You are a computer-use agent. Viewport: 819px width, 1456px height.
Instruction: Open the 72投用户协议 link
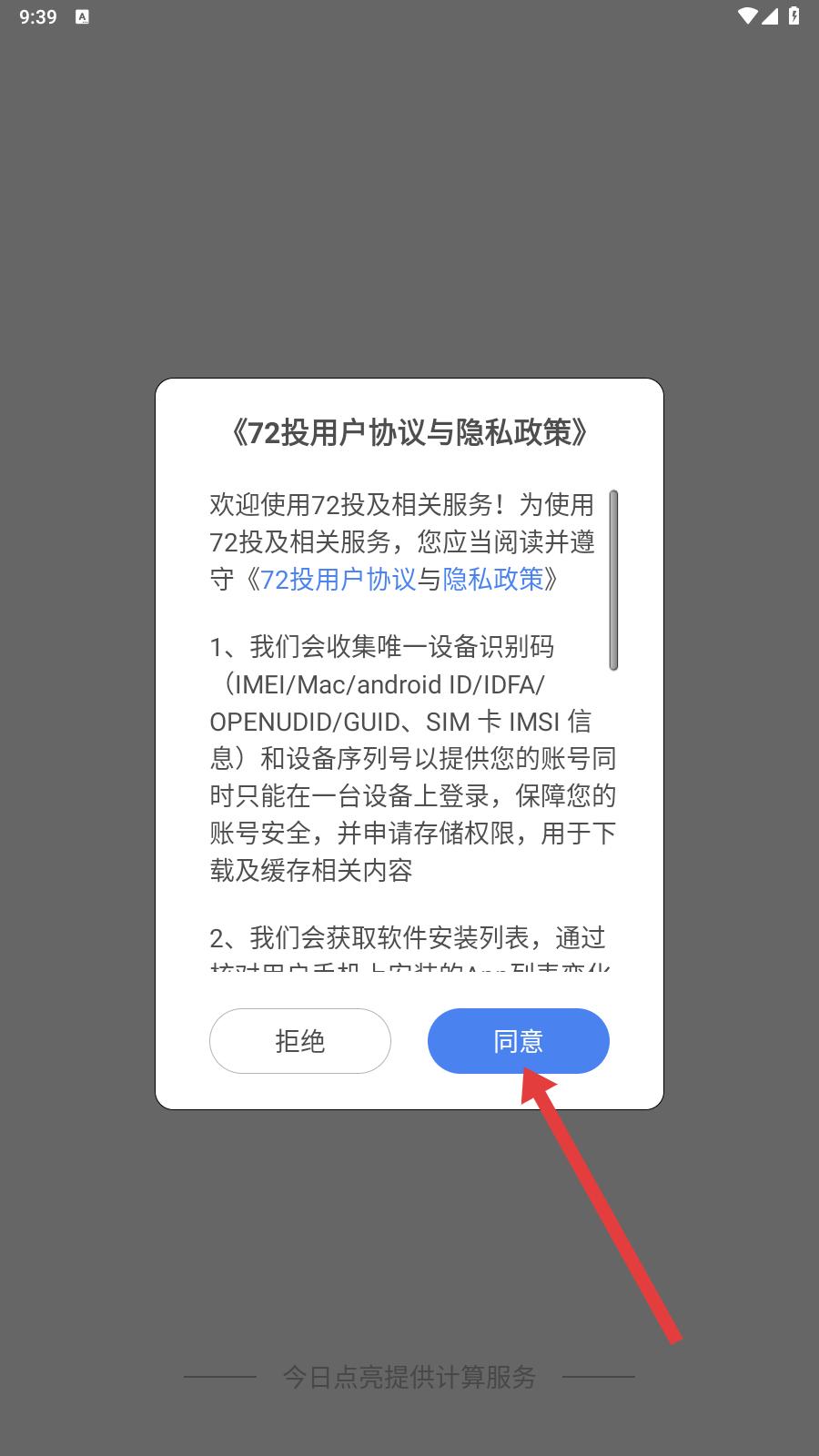(339, 580)
